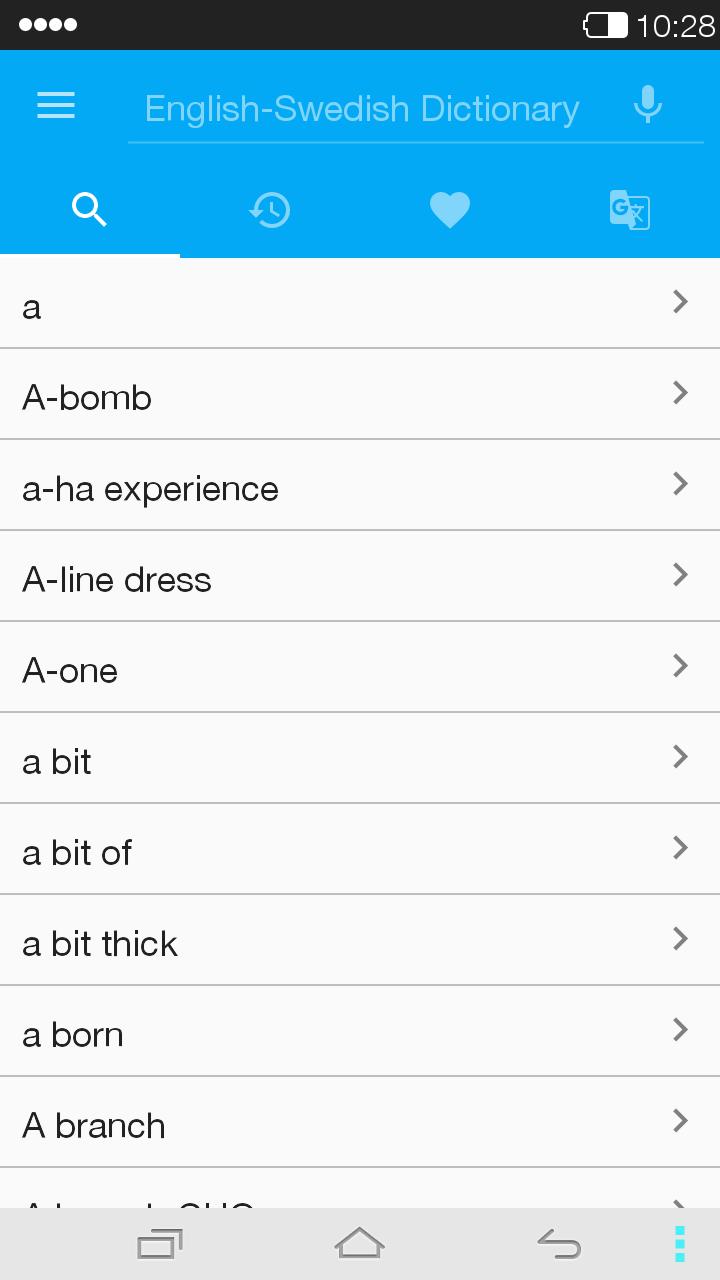The image size is (720, 1280).
Task: Expand the 'a bit thick' entry chevron
Action: tap(679, 939)
